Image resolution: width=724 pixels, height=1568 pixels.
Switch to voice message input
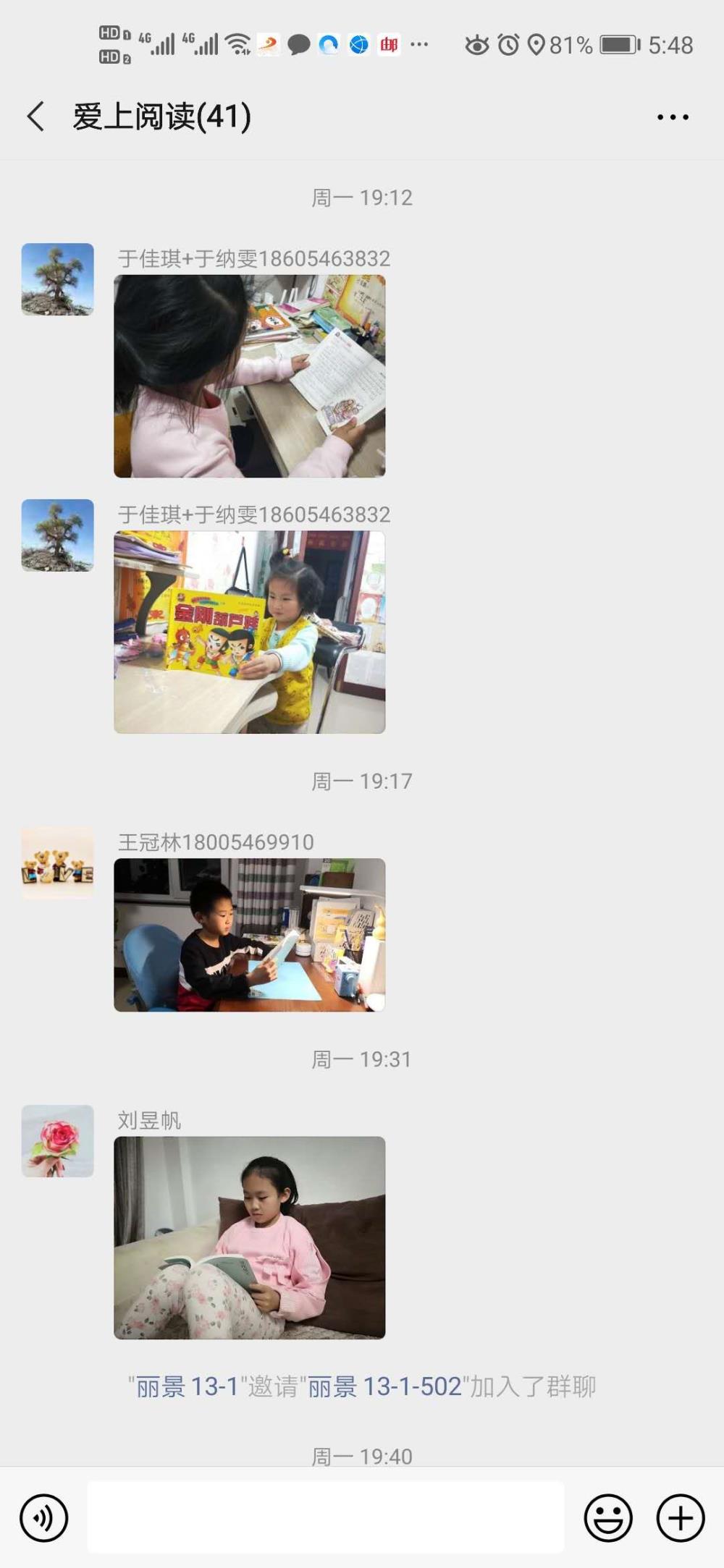(44, 1517)
